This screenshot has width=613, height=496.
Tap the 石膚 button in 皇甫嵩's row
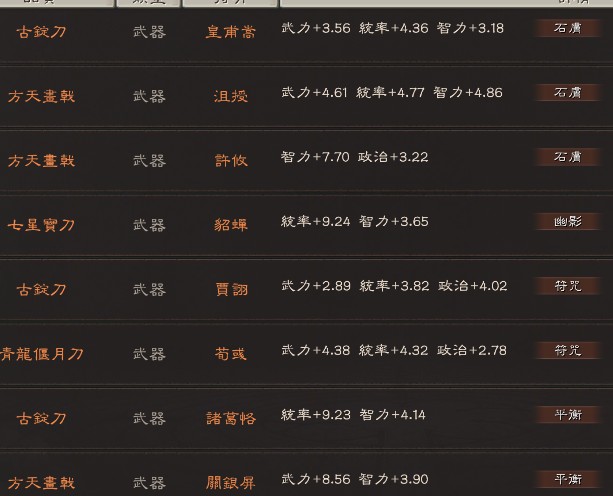pos(567,29)
